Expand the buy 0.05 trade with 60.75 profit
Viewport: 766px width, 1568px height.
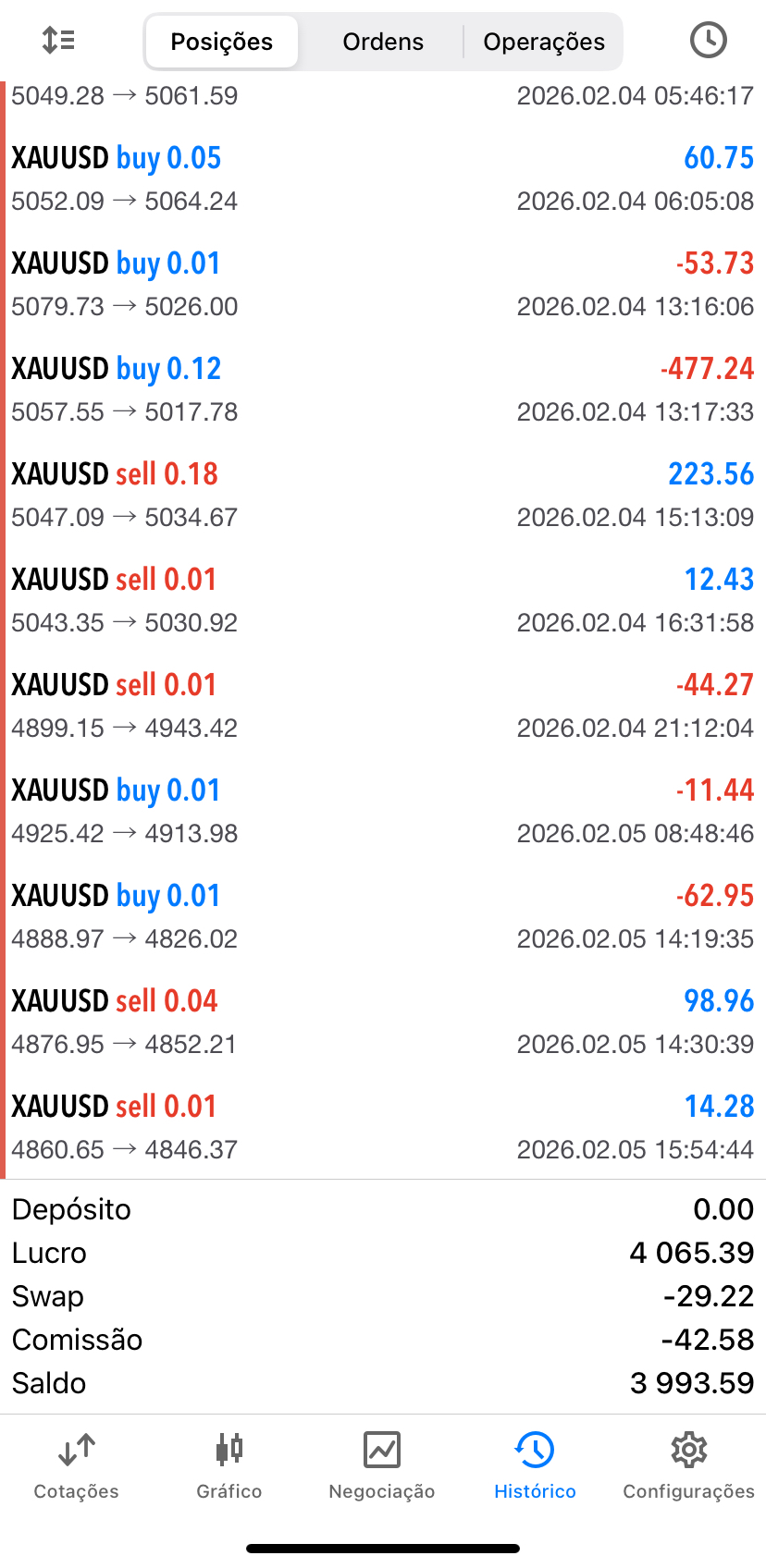tap(383, 178)
